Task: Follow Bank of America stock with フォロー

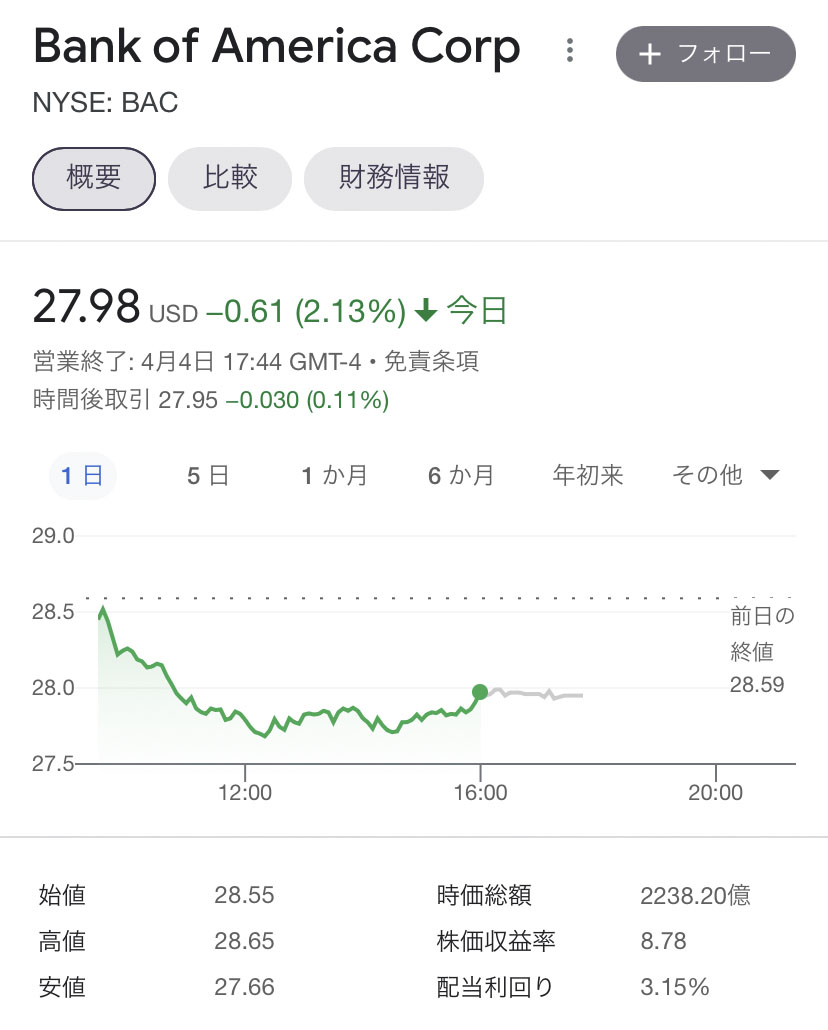Action: click(705, 54)
